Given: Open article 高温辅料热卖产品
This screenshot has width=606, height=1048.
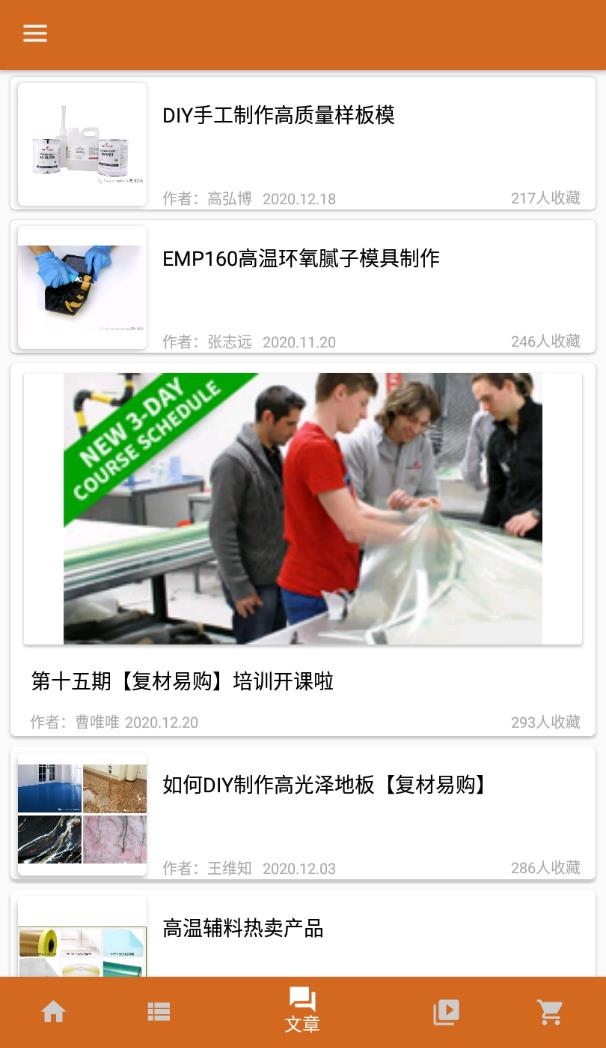Looking at the screenshot, I should click(243, 928).
